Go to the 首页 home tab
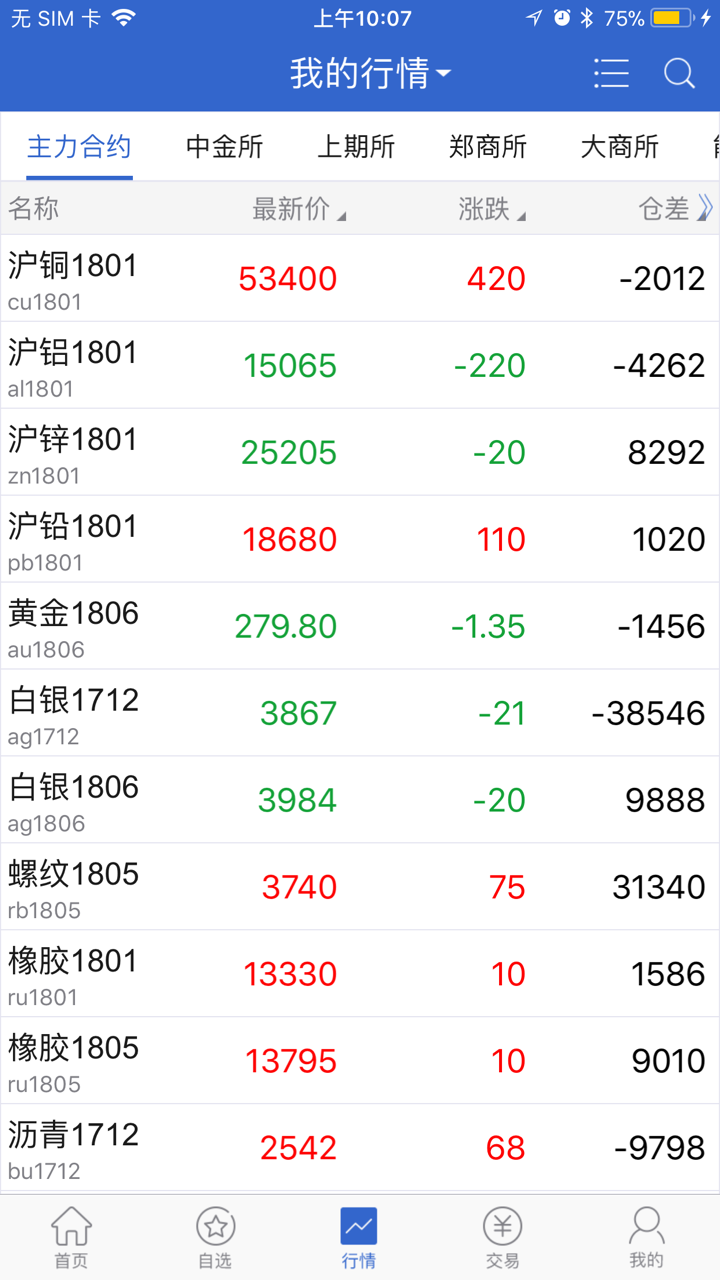 tap(71, 1237)
